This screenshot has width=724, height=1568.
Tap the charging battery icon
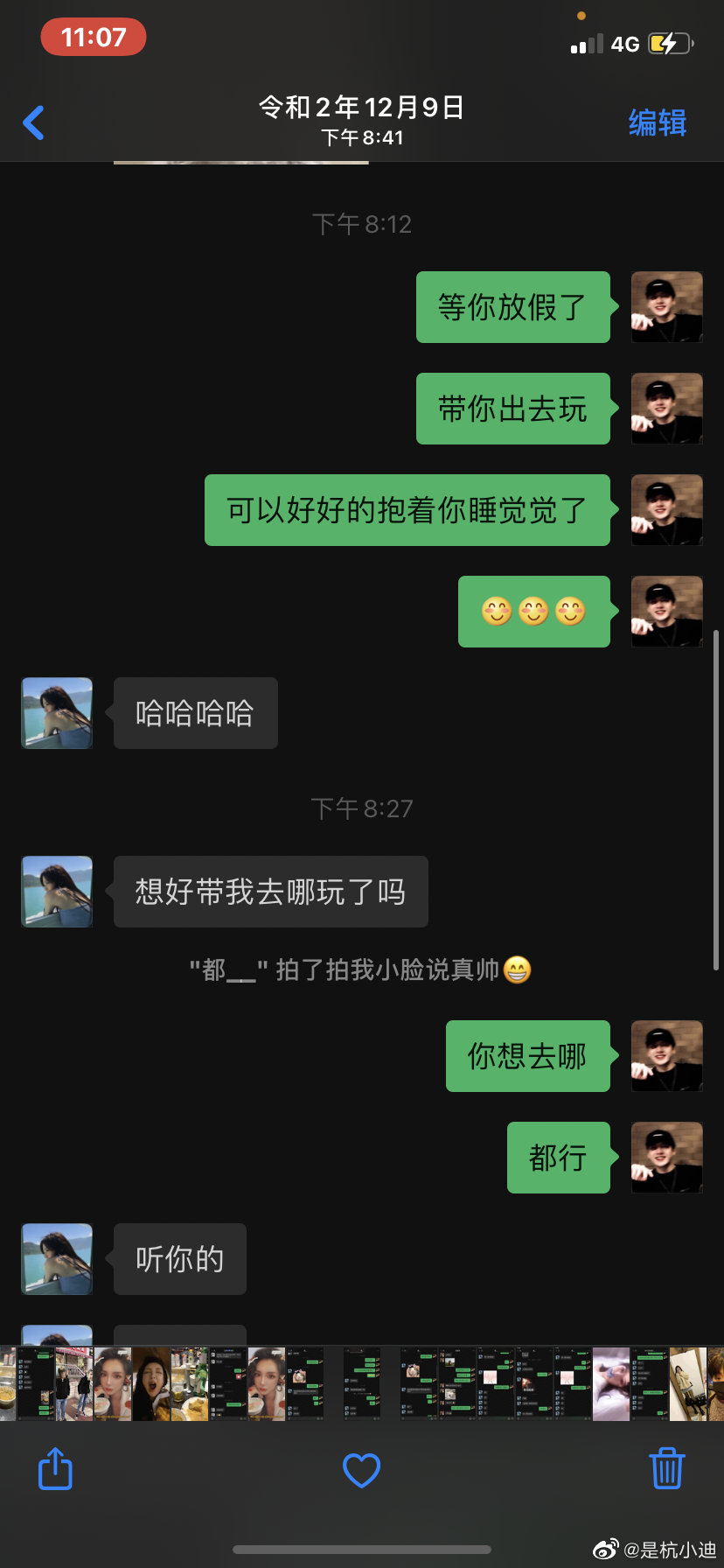(x=668, y=42)
